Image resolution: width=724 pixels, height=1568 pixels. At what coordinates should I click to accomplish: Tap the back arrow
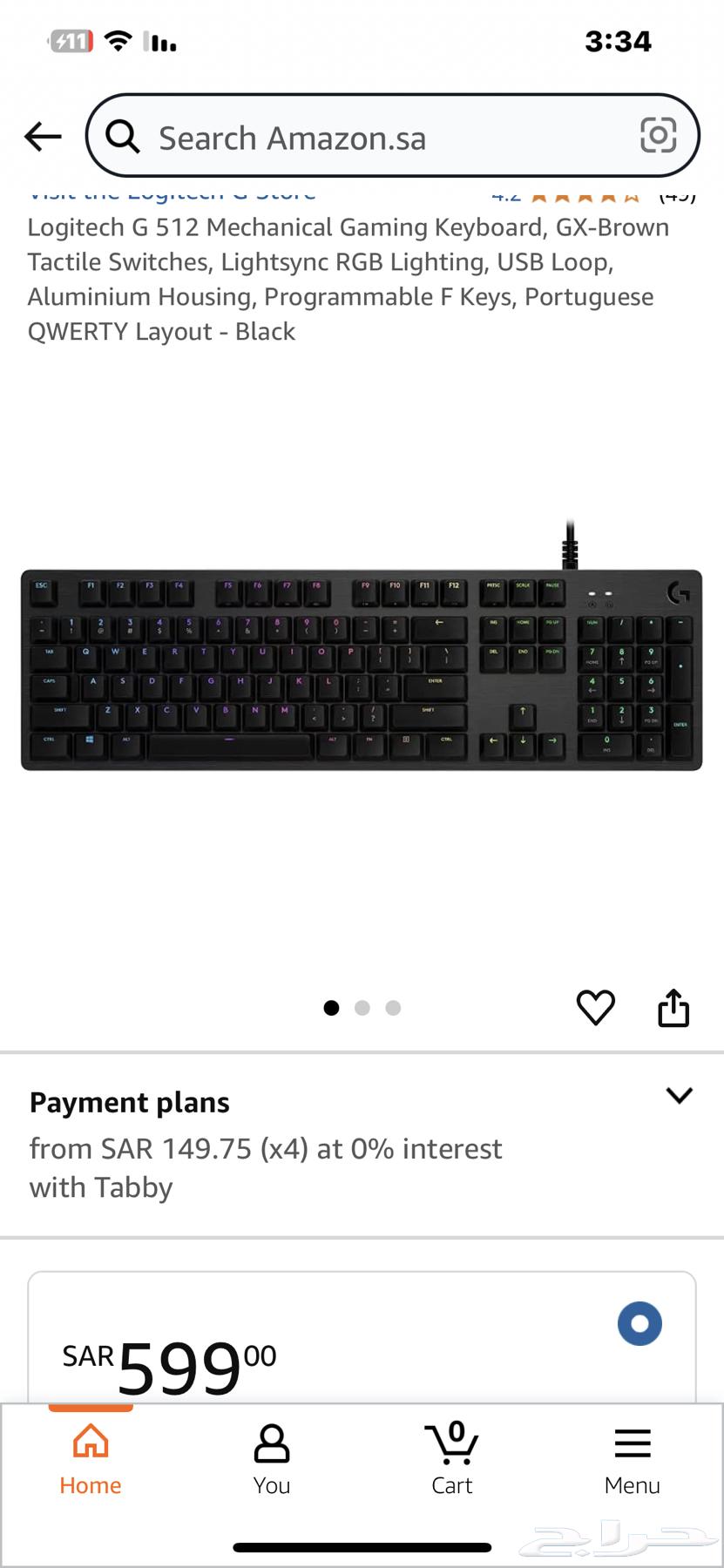[42, 137]
